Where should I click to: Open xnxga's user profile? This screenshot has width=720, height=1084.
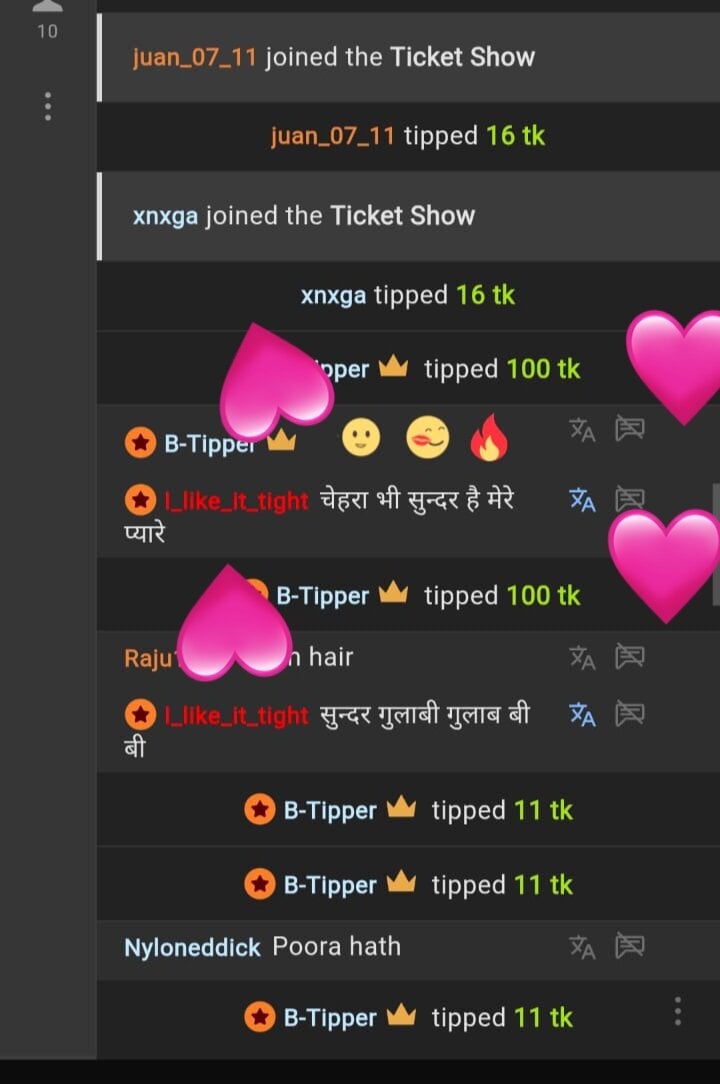[165, 216]
